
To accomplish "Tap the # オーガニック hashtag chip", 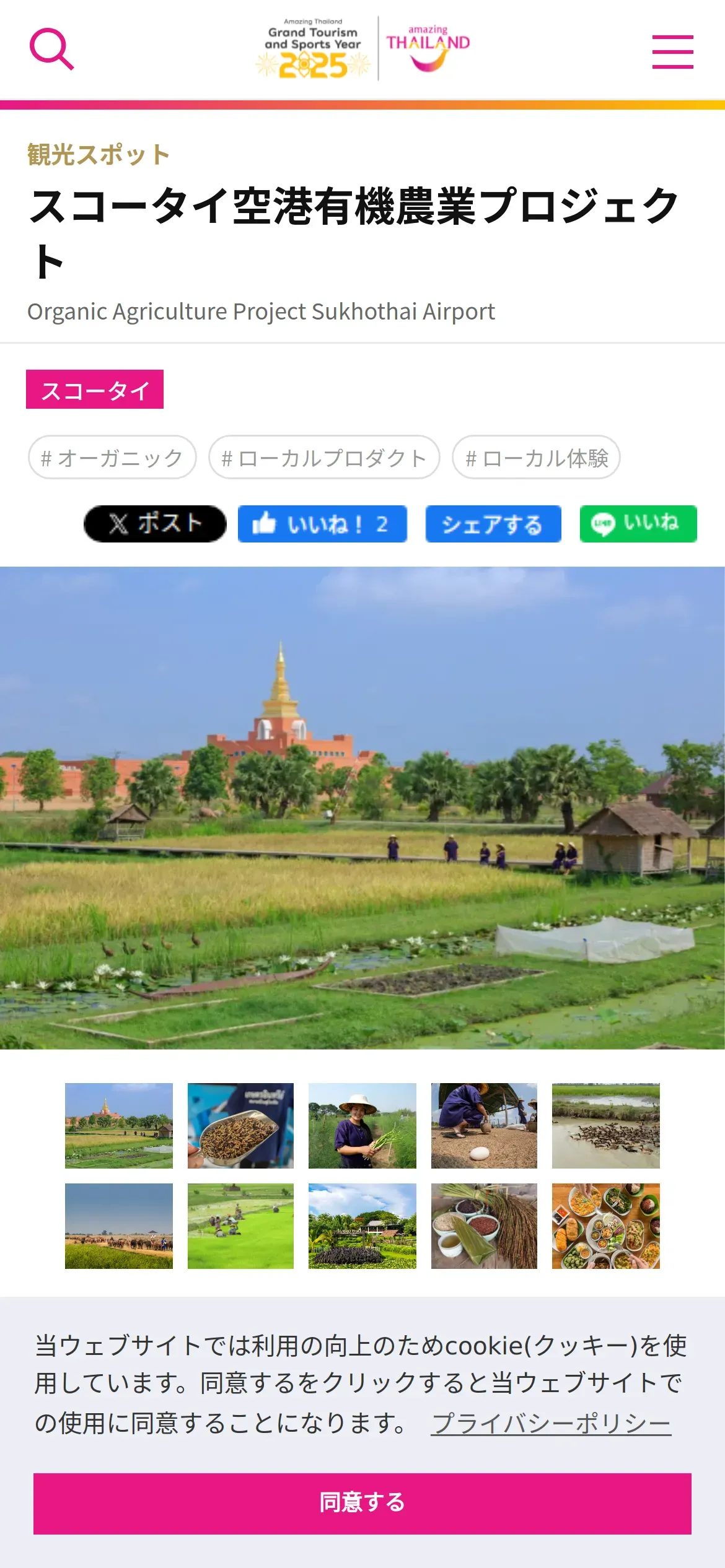I will (x=112, y=458).
